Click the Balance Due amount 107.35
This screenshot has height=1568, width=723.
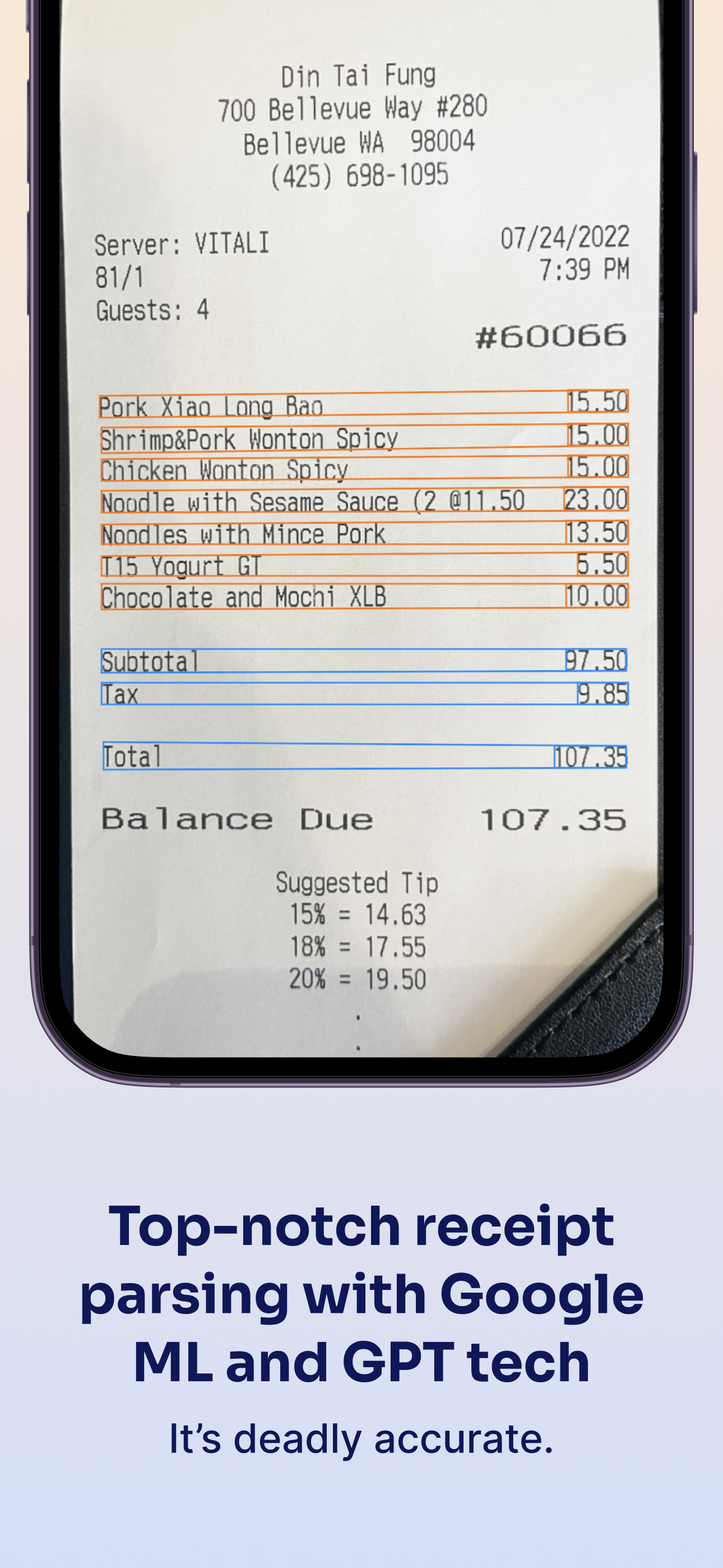[553, 820]
